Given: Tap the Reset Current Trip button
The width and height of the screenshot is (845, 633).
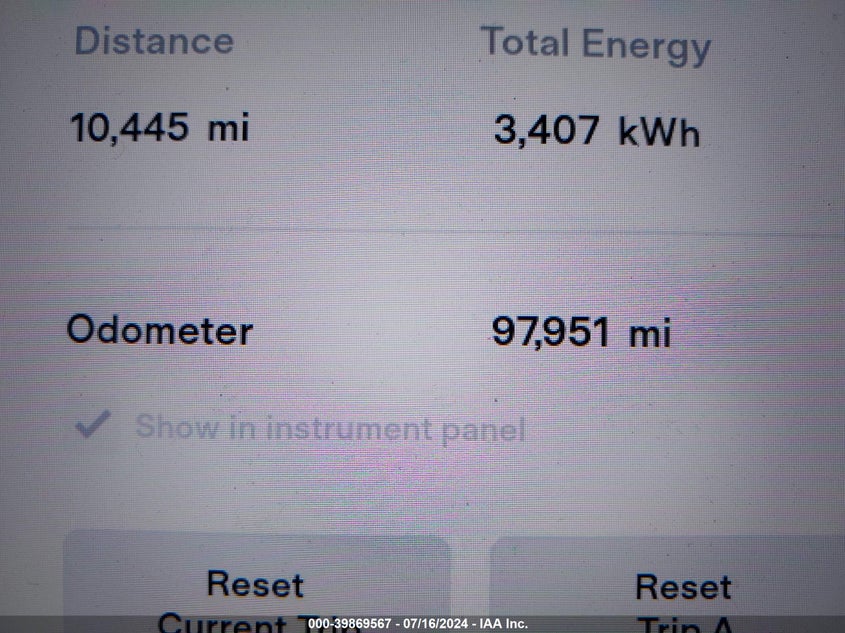Looking at the screenshot, I should (256, 590).
